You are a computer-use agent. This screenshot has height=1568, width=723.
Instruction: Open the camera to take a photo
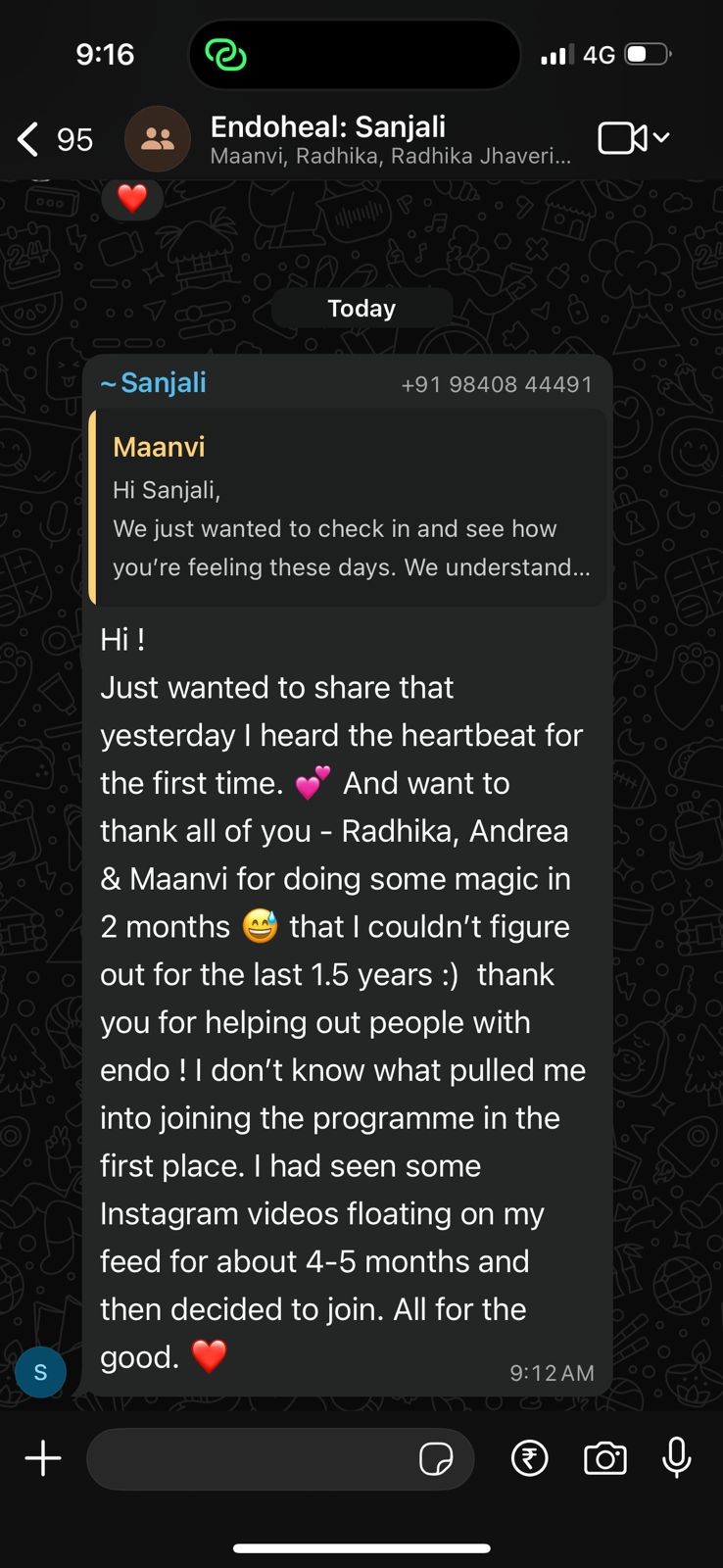605,1458
